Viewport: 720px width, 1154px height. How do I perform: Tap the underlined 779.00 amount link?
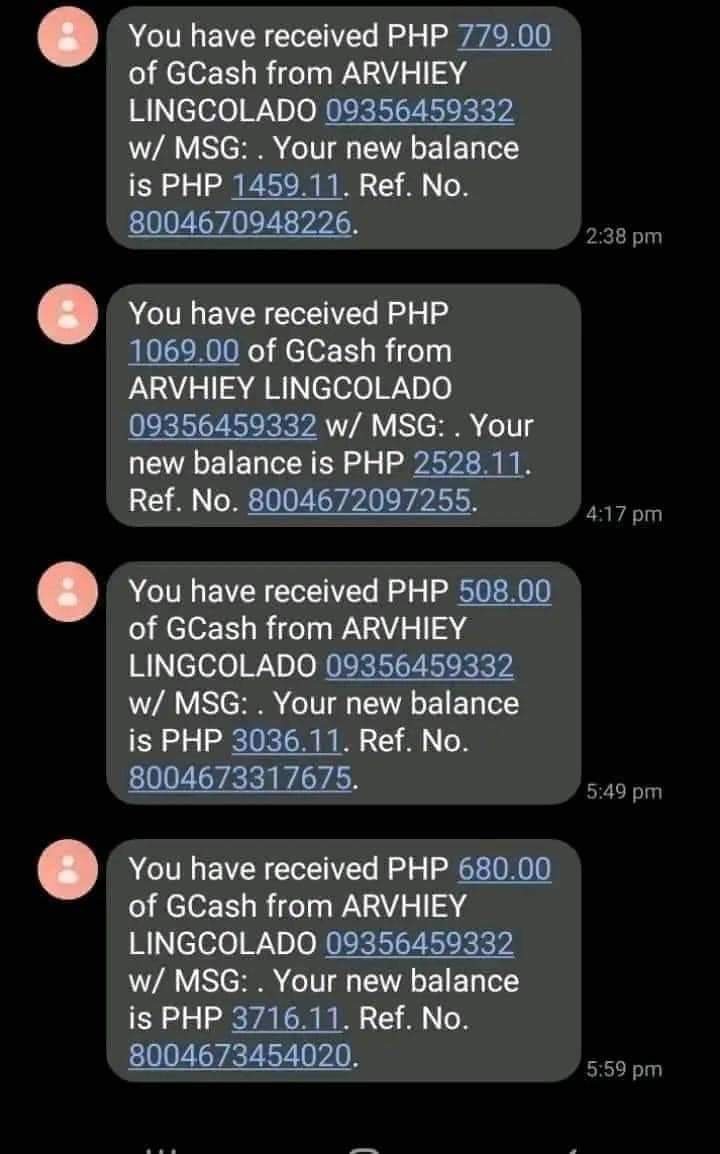pos(504,37)
